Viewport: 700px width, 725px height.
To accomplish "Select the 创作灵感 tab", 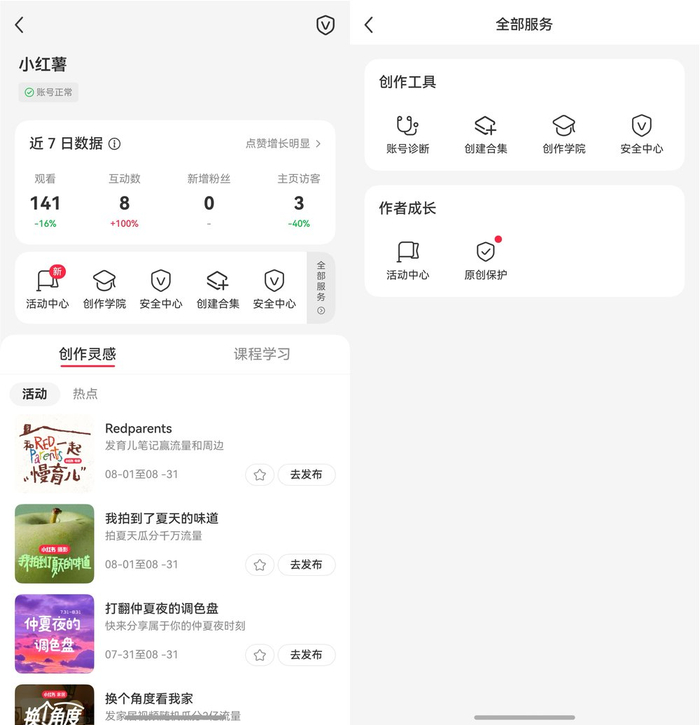I will (x=87, y=354).
